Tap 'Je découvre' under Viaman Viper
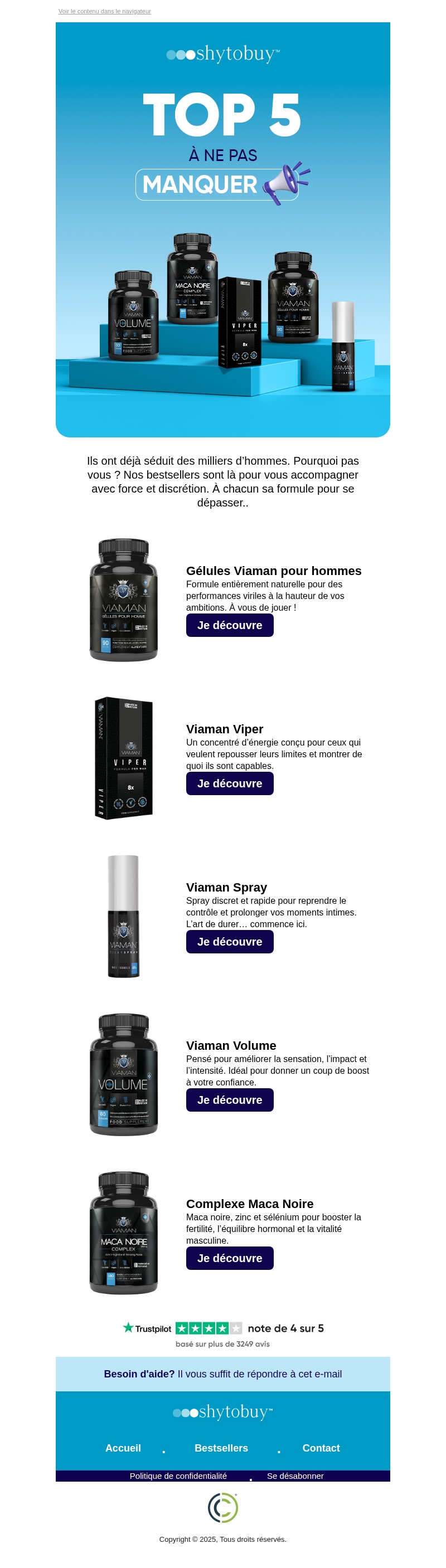Screen dimensions: 446x1568 [229, 783]
